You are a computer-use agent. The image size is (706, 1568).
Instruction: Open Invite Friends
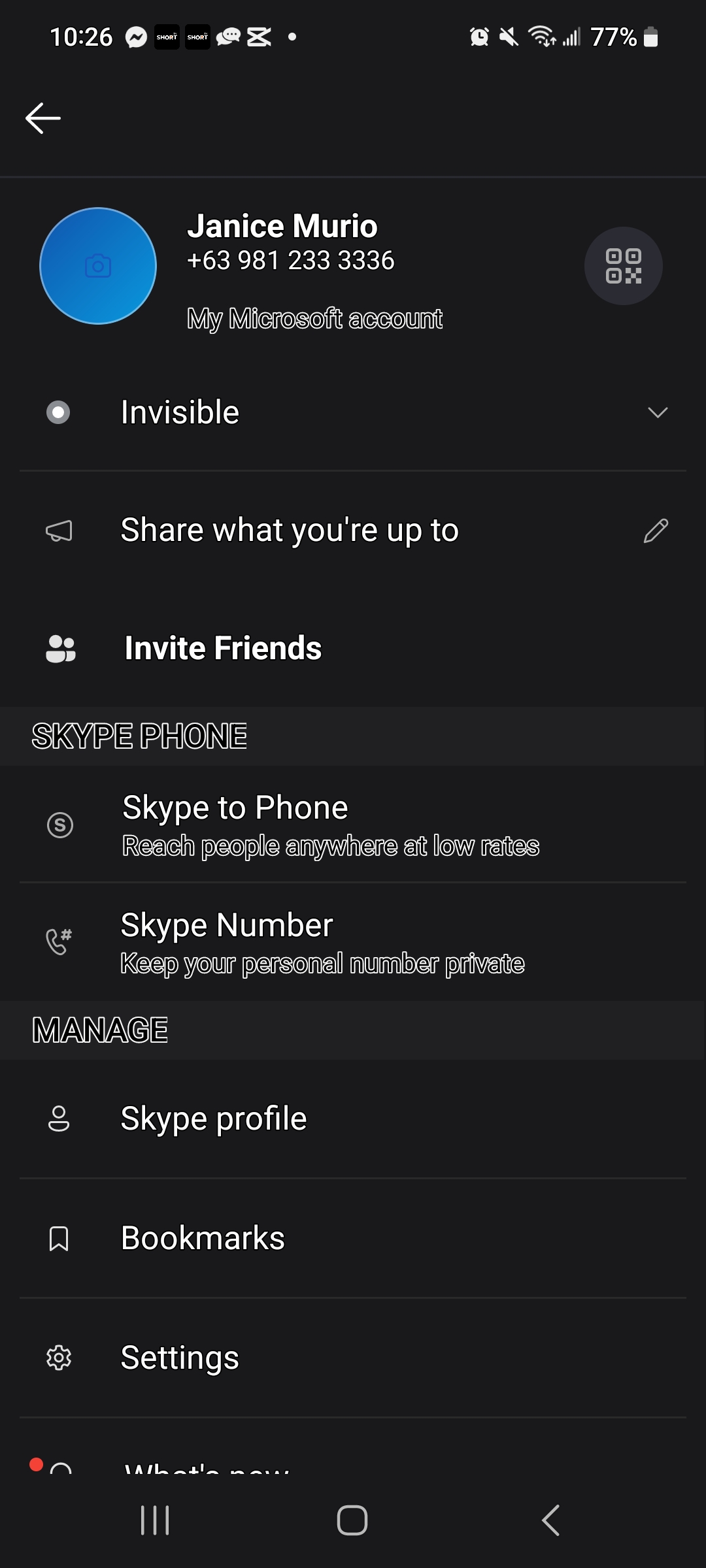223,648
